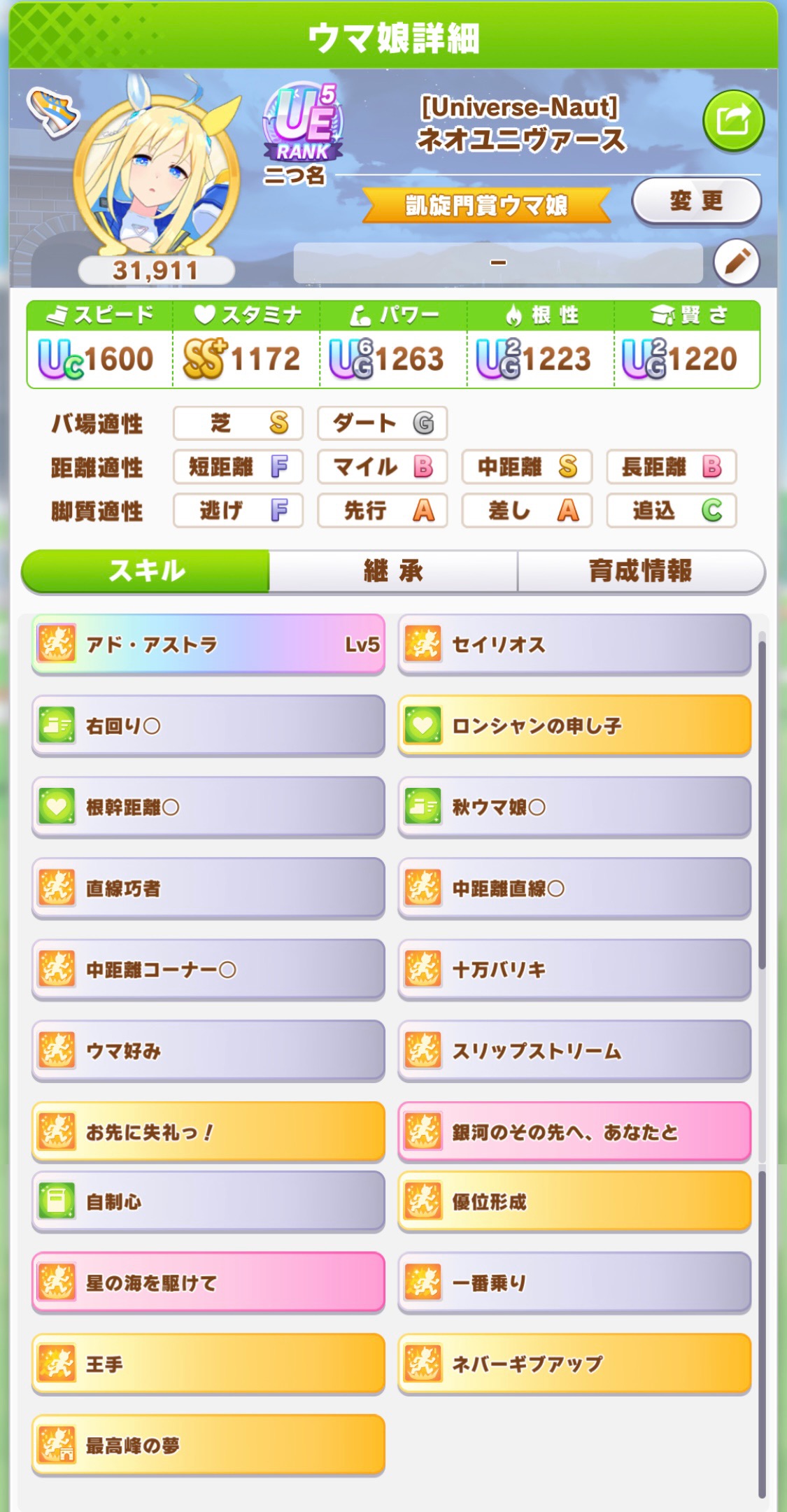Open the セイリオス skill details
The width and height of the screenshot is (787, 1512).
pos(574,644)
